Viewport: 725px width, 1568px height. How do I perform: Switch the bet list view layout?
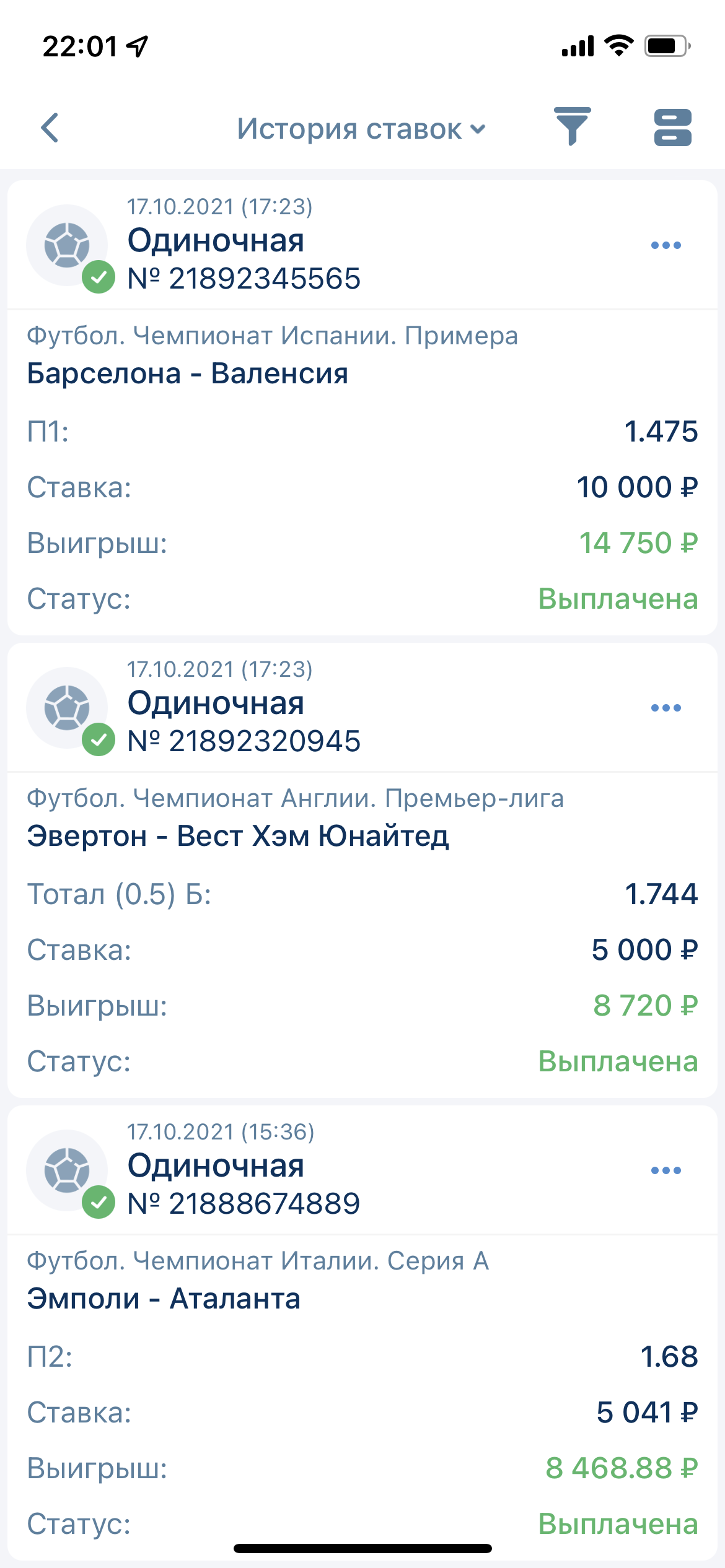pos(672,128)
